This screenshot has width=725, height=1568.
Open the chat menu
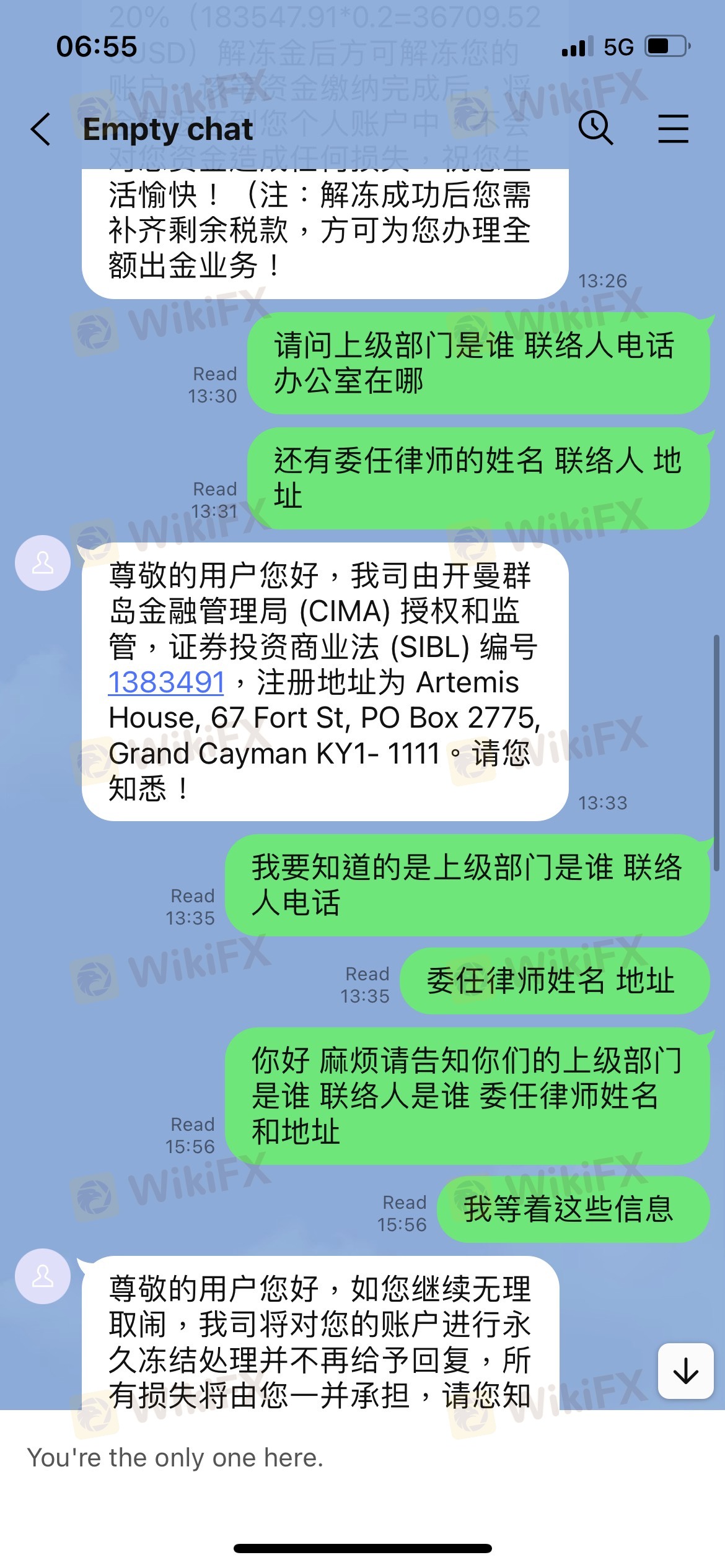(673, 128)
